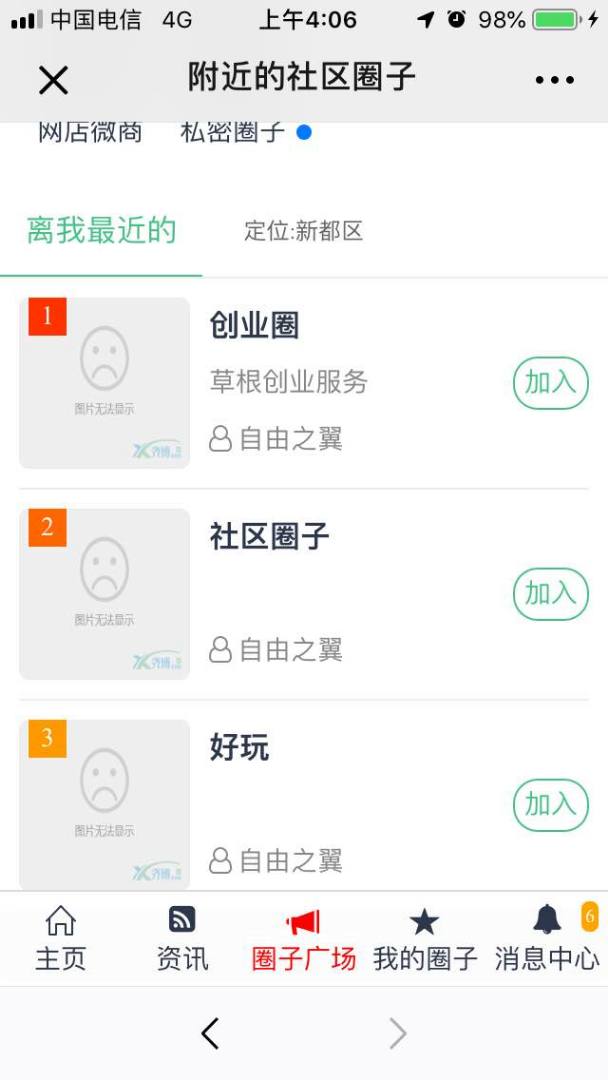Join the 好玩 circle
Image resolution: width=608 pixels, height=1080 pixels.
point(550,805)
